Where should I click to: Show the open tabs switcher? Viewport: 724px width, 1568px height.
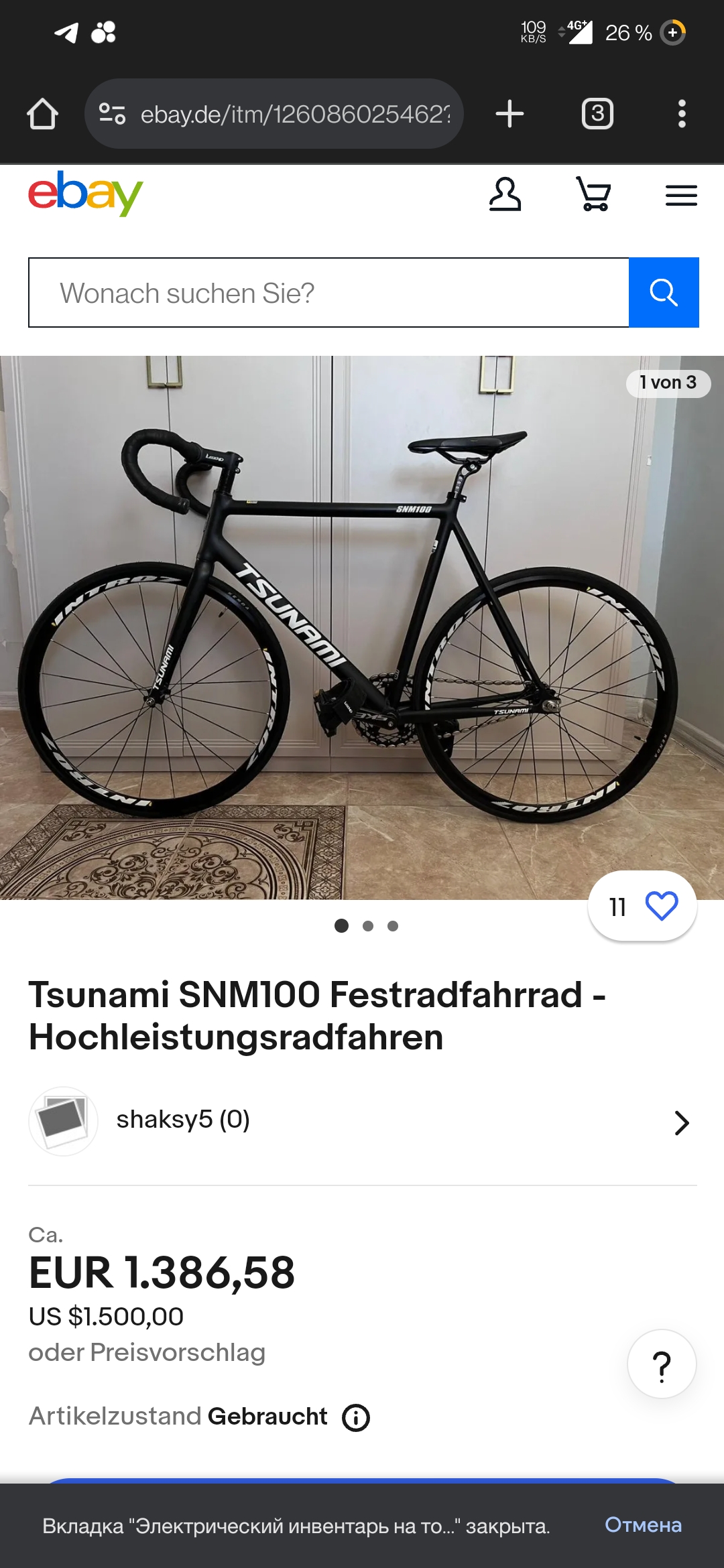[x=597, y=114]
